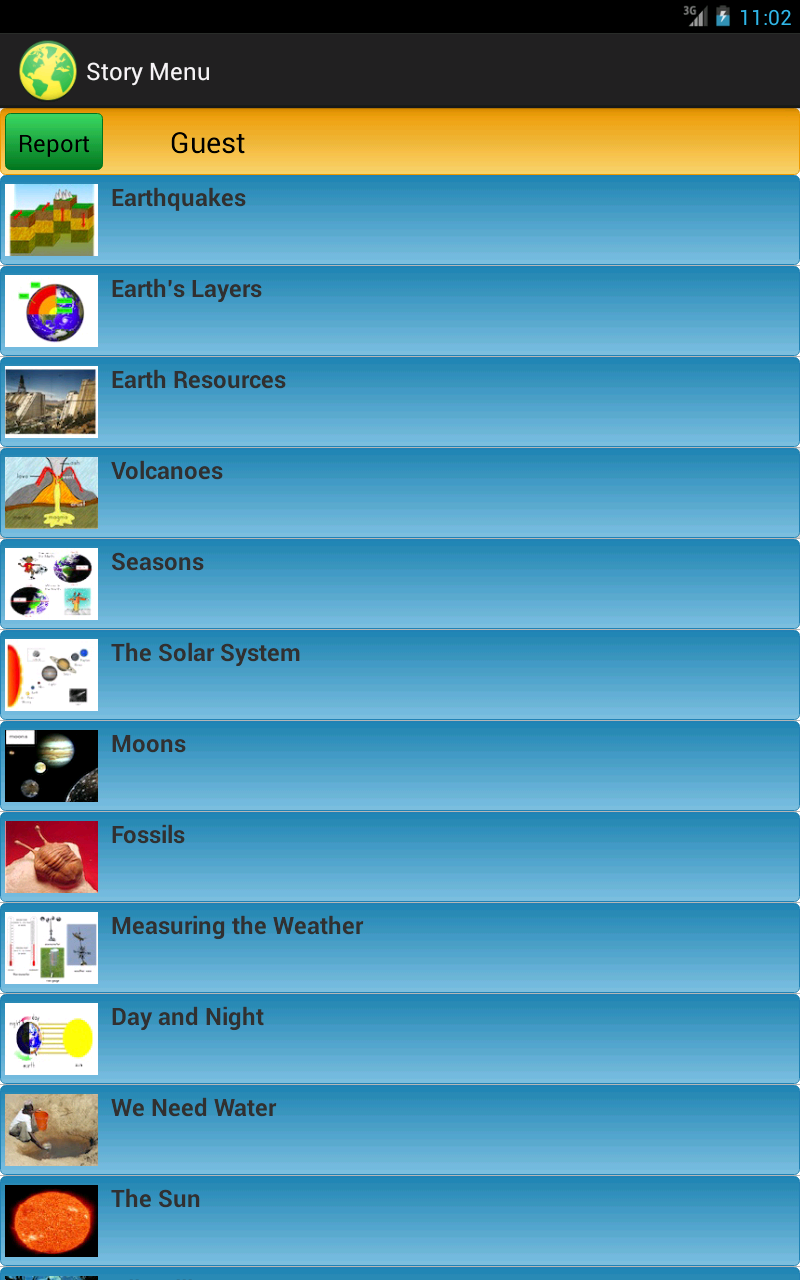
Task: Click the Sun image thumbnail
Action: [51, 1220]
